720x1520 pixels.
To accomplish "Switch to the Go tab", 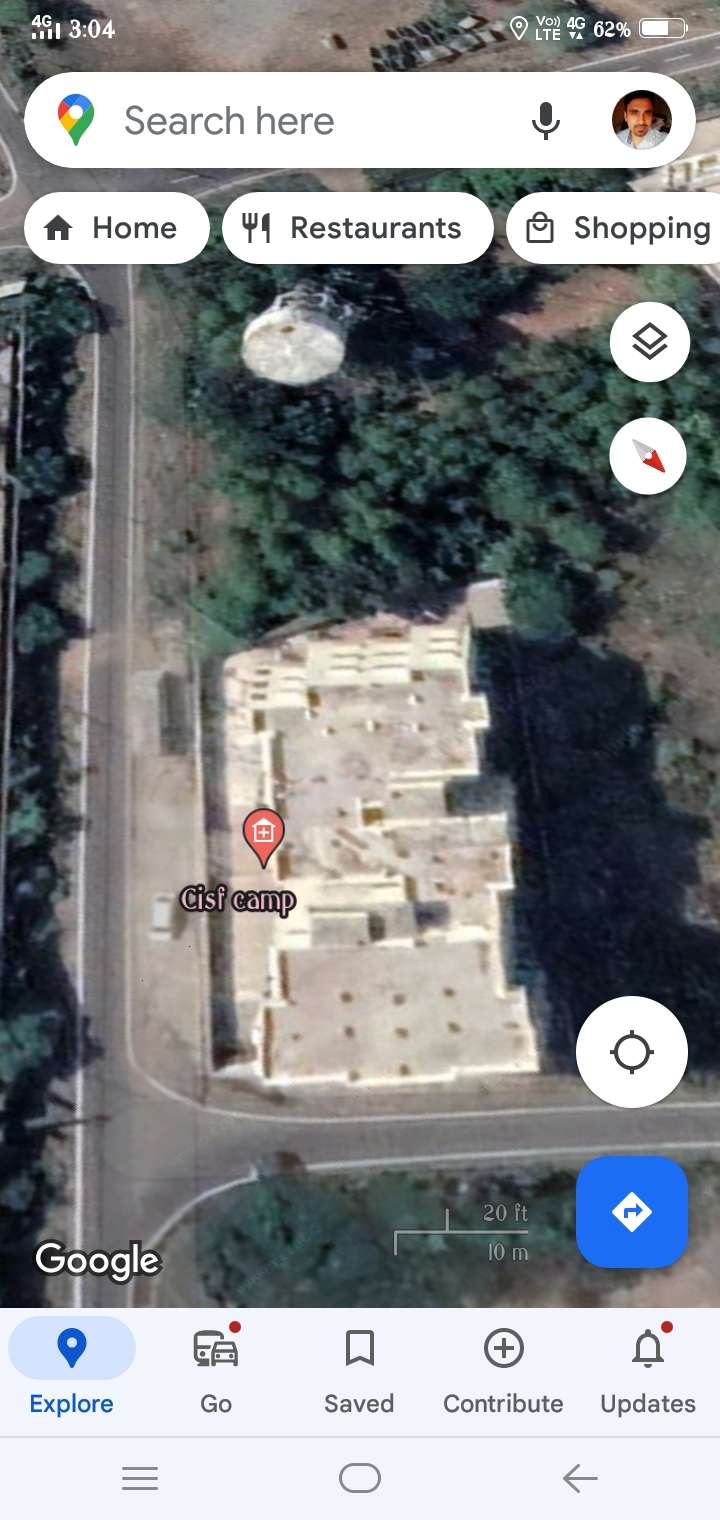I will tap(216, 1372).
